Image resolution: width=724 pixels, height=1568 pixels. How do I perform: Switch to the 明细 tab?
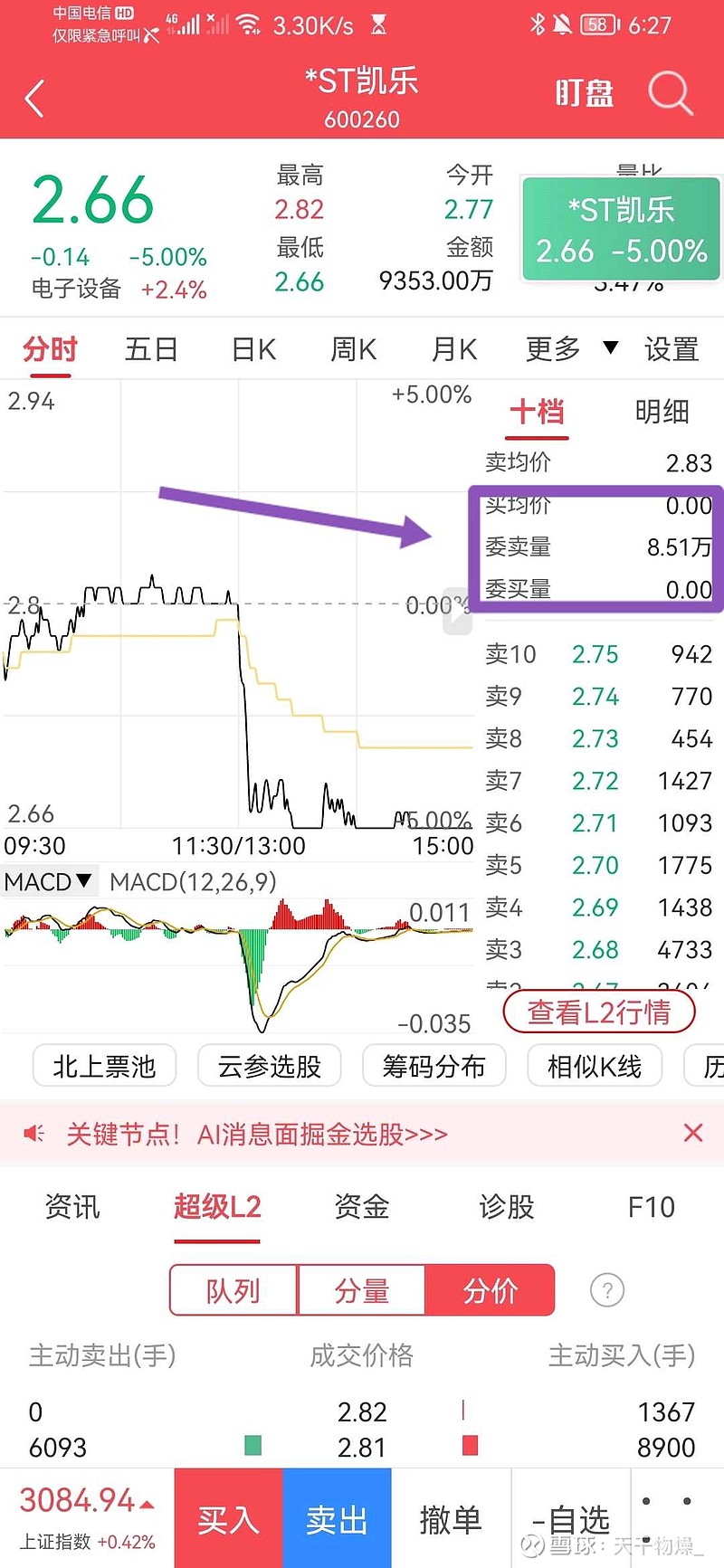[x=662, y=412]
